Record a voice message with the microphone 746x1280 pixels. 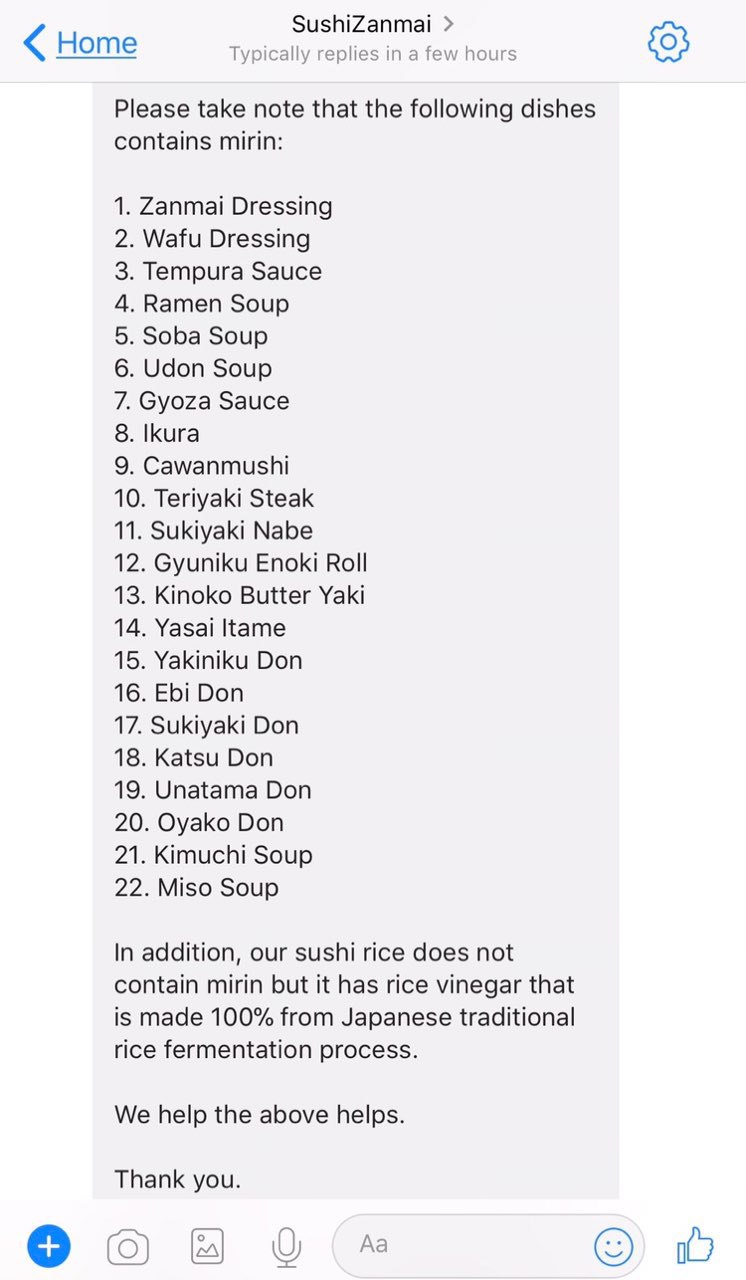[x=286, y=1247]
